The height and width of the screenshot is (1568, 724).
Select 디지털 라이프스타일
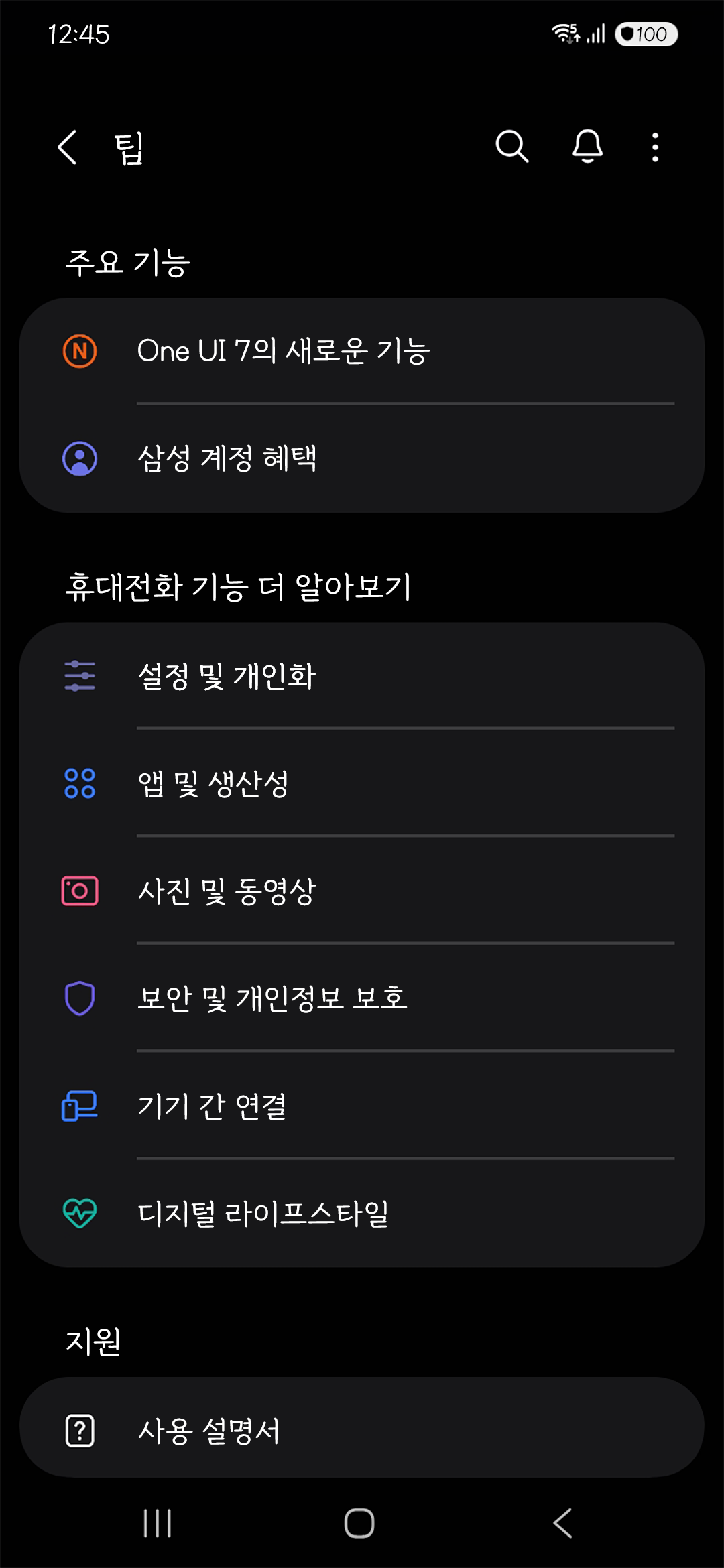(x=362, y=1213)
